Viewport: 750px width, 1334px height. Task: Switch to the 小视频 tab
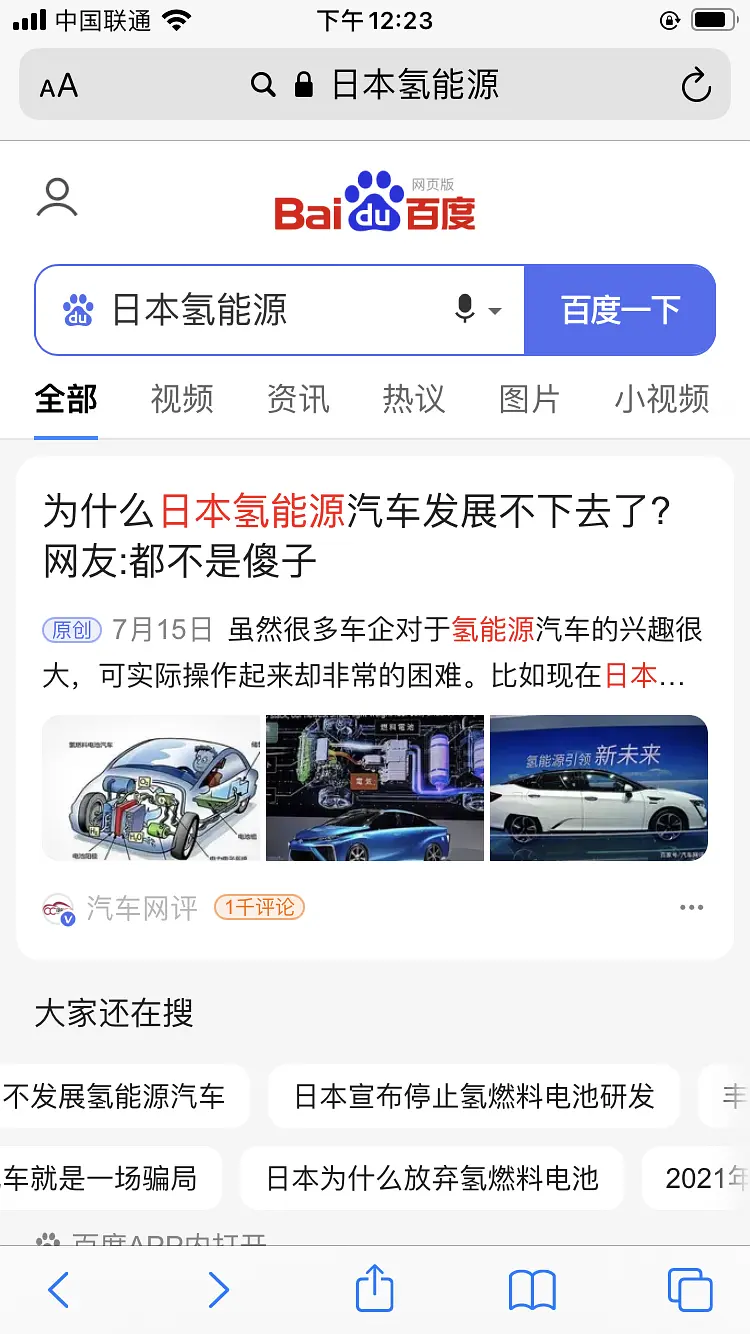(662, 399)
